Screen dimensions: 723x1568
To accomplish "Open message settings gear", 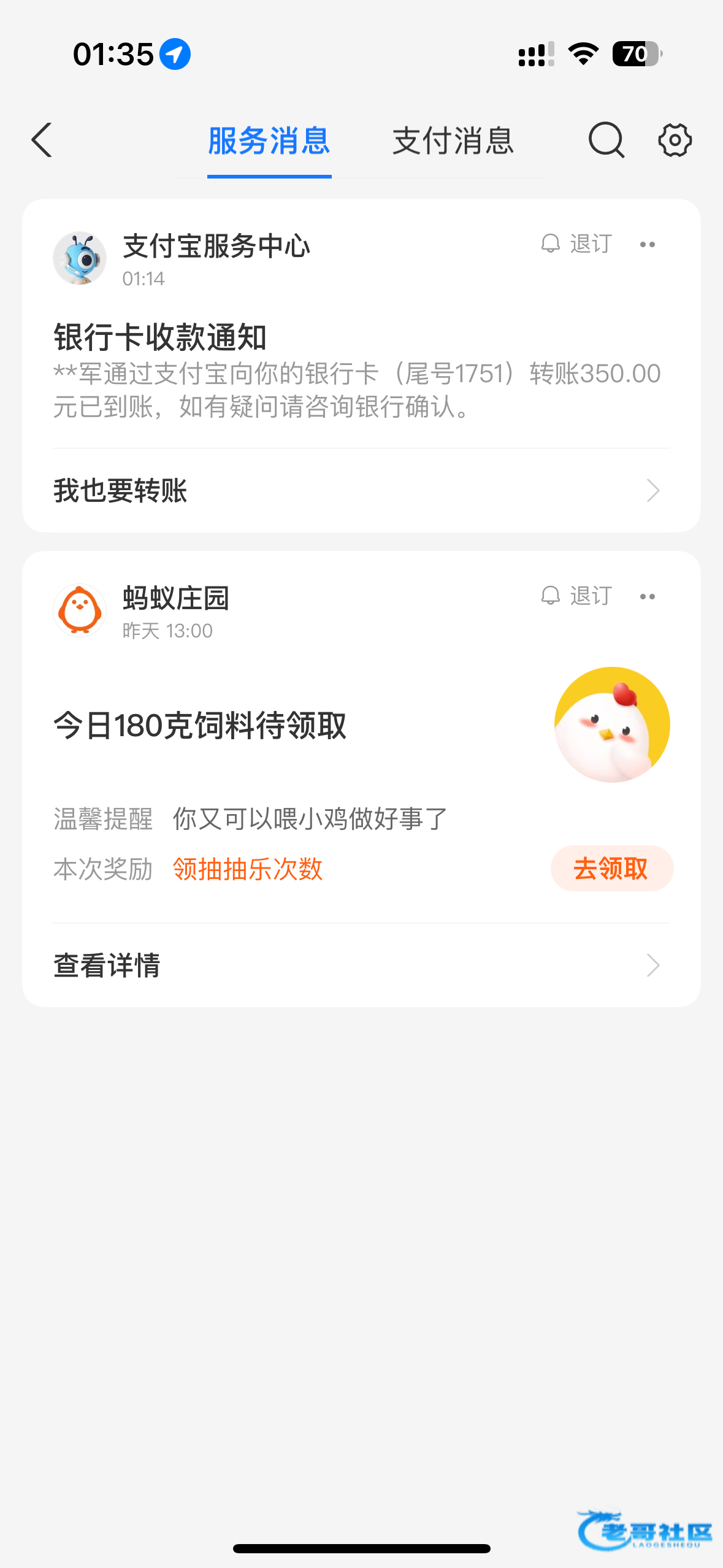I will click(675, 140).
